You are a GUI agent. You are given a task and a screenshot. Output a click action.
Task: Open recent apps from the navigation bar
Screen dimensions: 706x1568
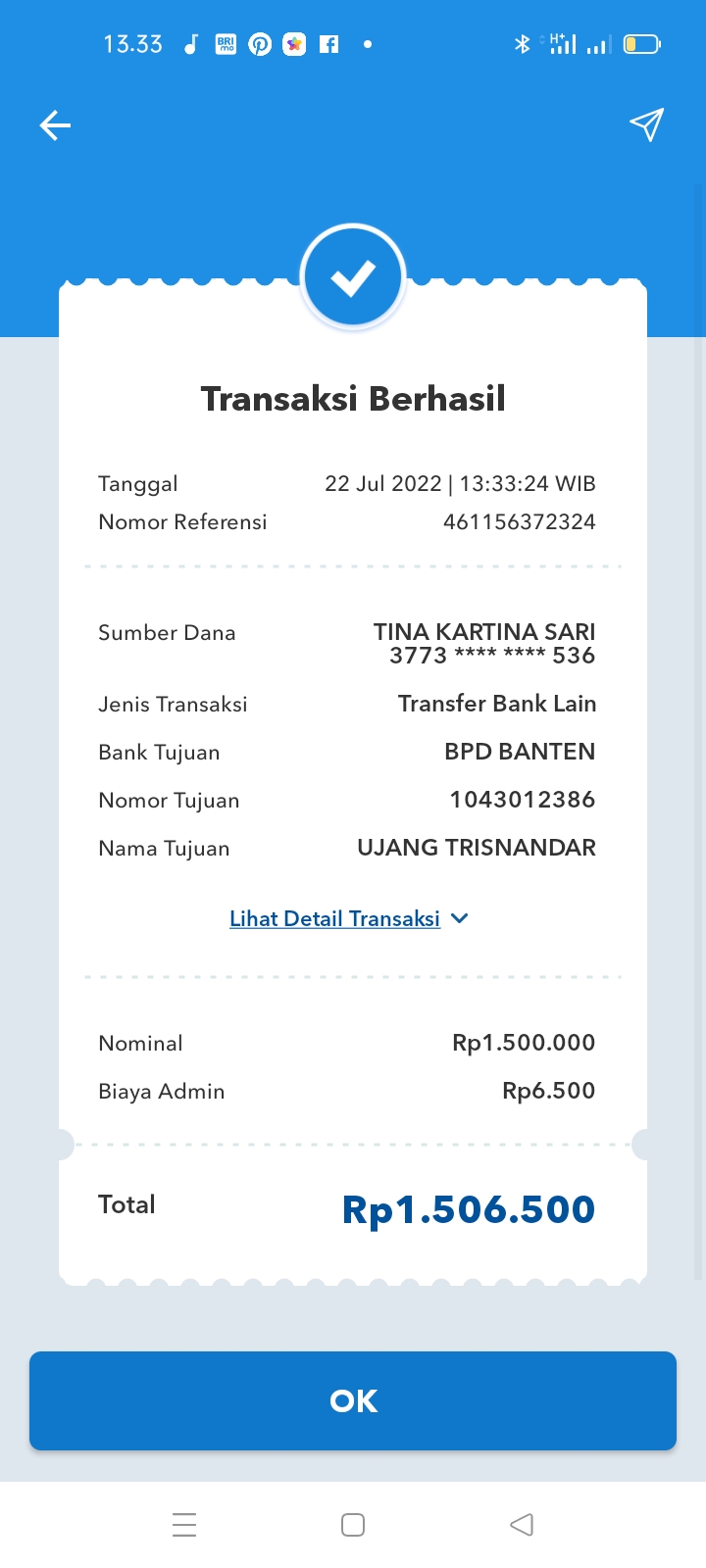184,1525
